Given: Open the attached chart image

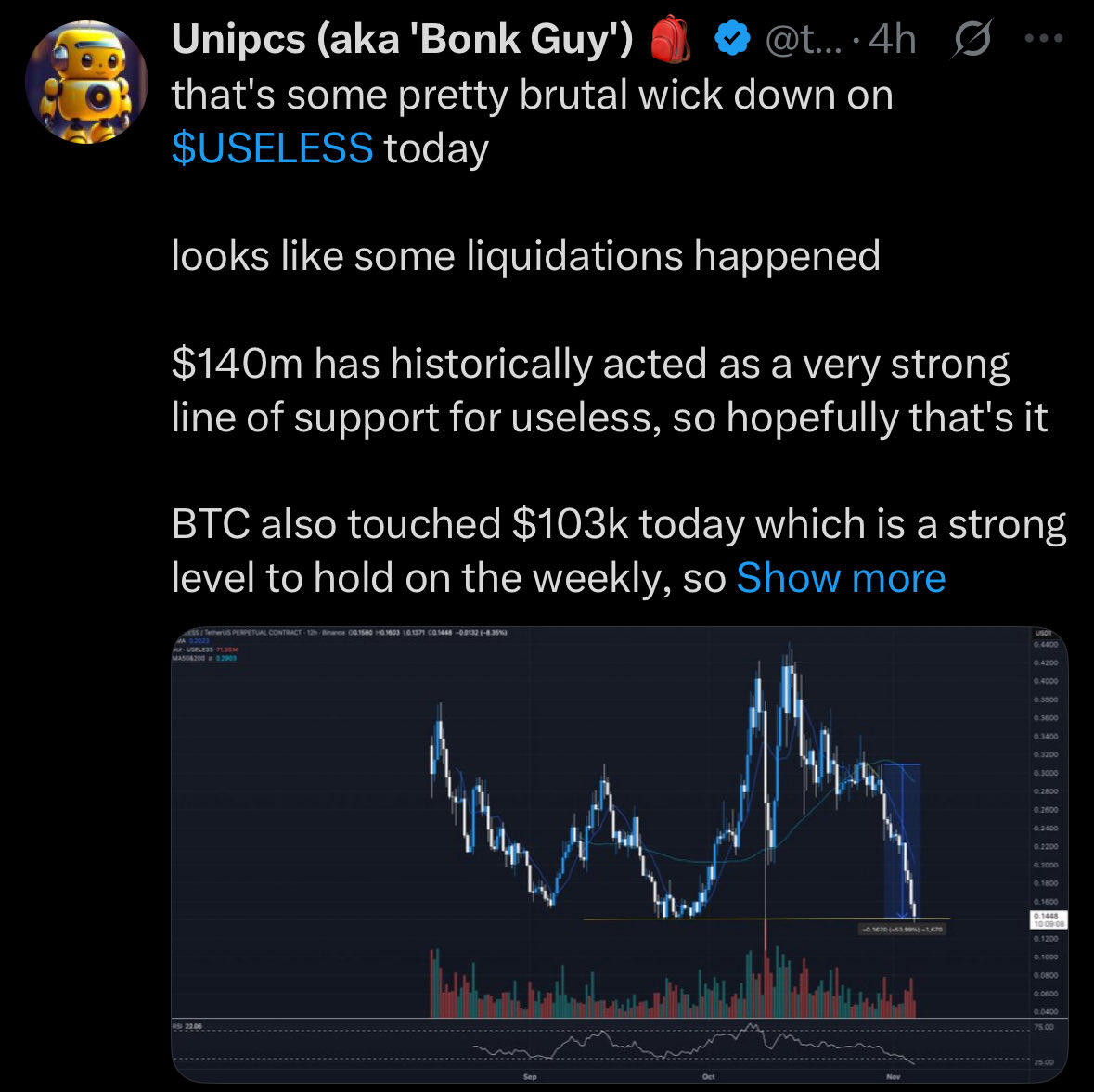Looking at the screenshot, I should click(x=619, y=854).
